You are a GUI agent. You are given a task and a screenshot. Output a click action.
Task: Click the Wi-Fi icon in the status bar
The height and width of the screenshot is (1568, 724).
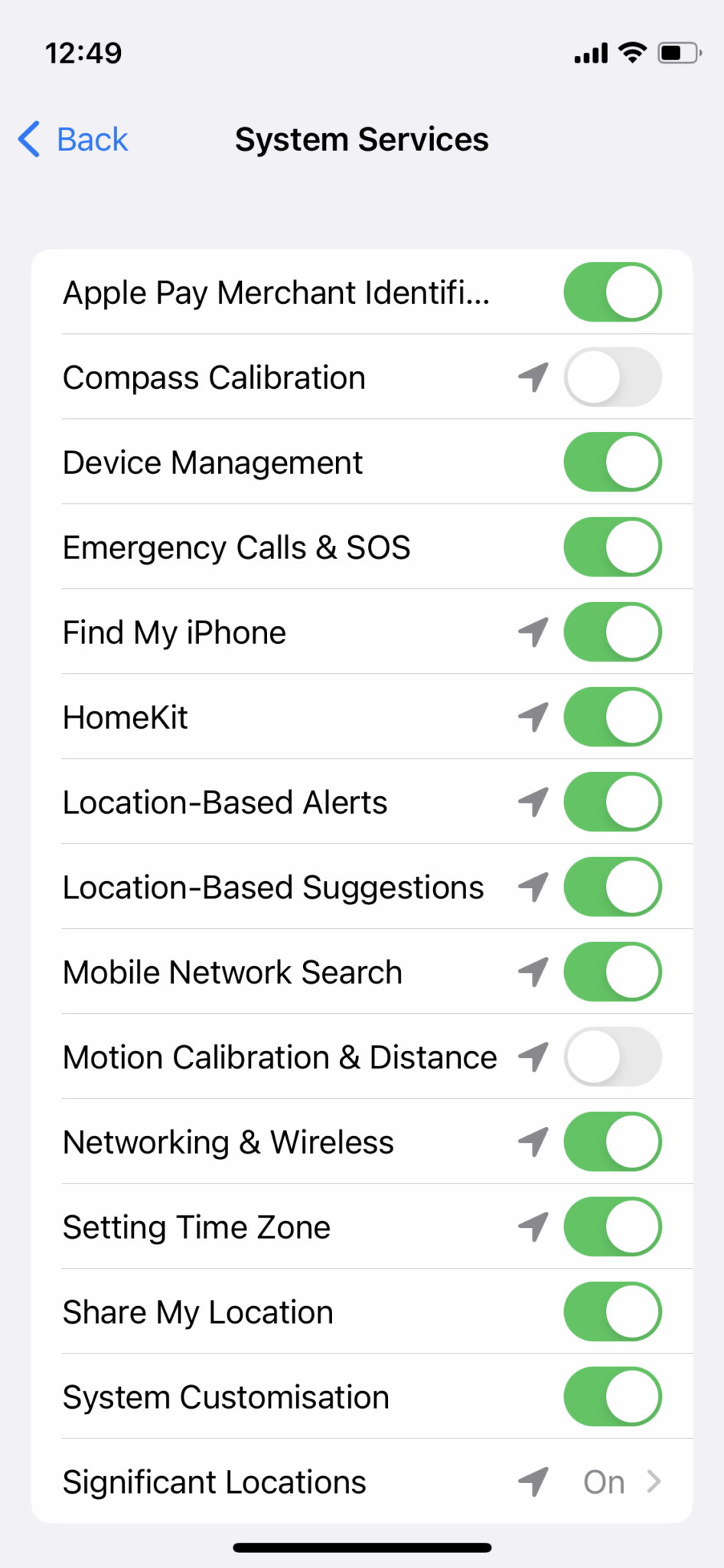click(x=632, y=52)
